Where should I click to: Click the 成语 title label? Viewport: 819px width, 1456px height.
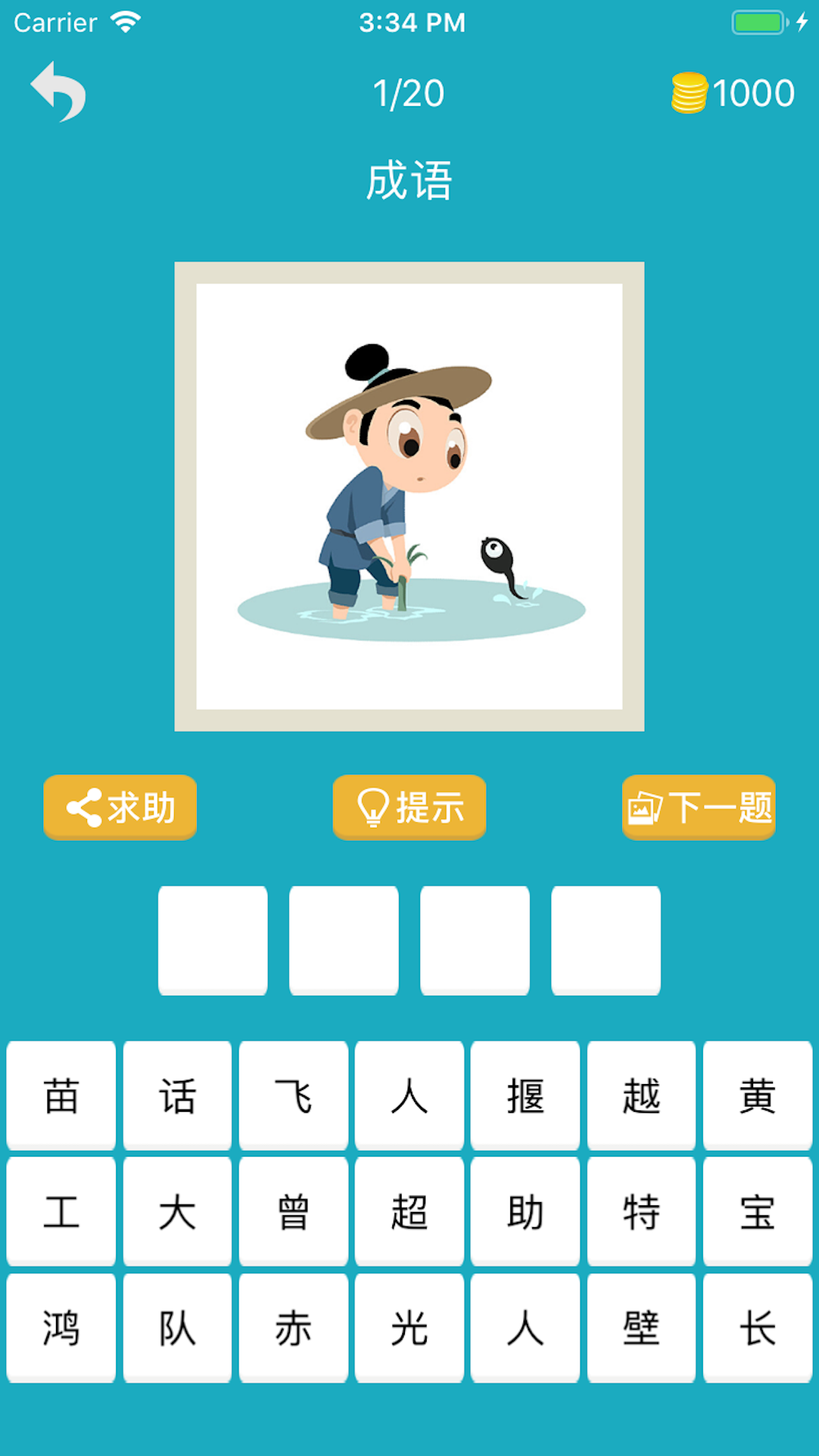coord(409,177)
